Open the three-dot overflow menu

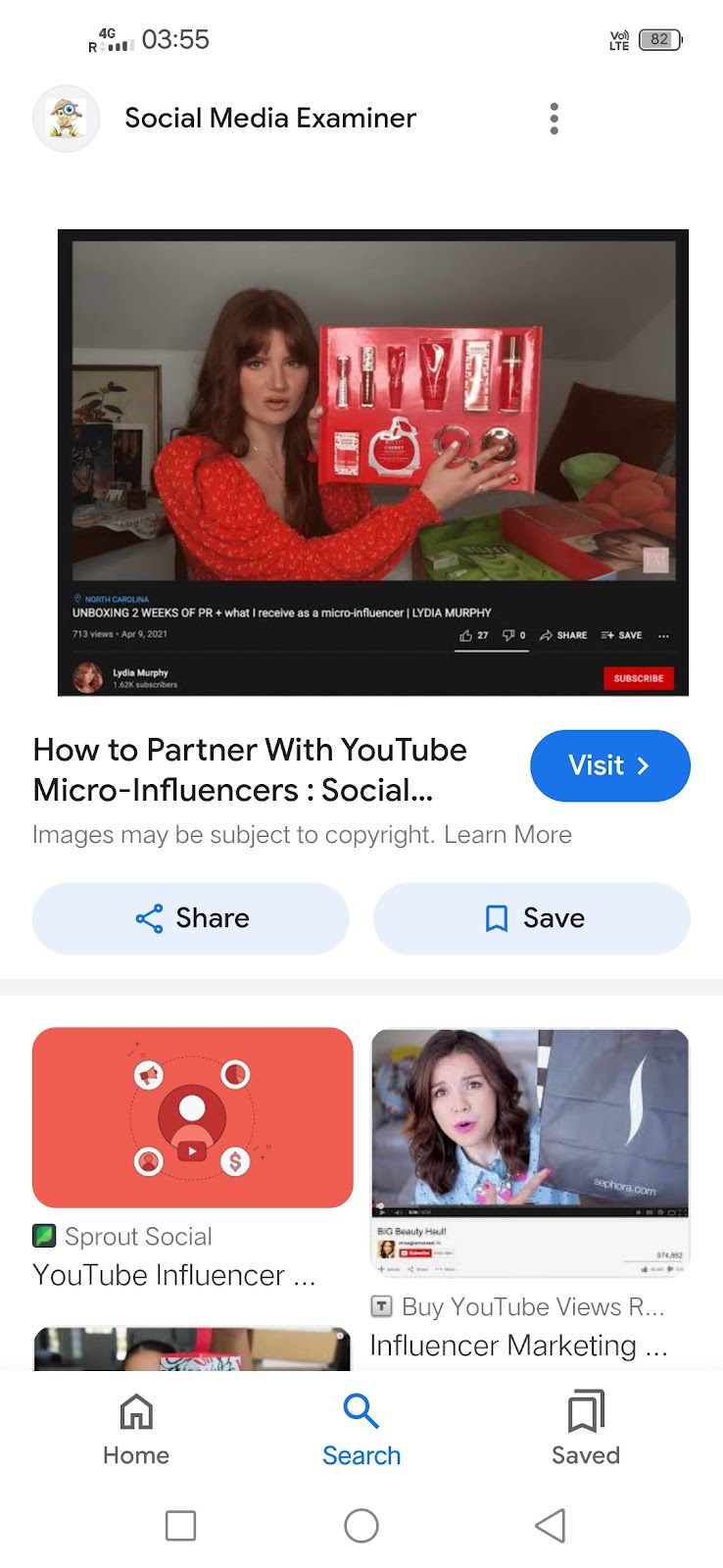click(554, 119)
